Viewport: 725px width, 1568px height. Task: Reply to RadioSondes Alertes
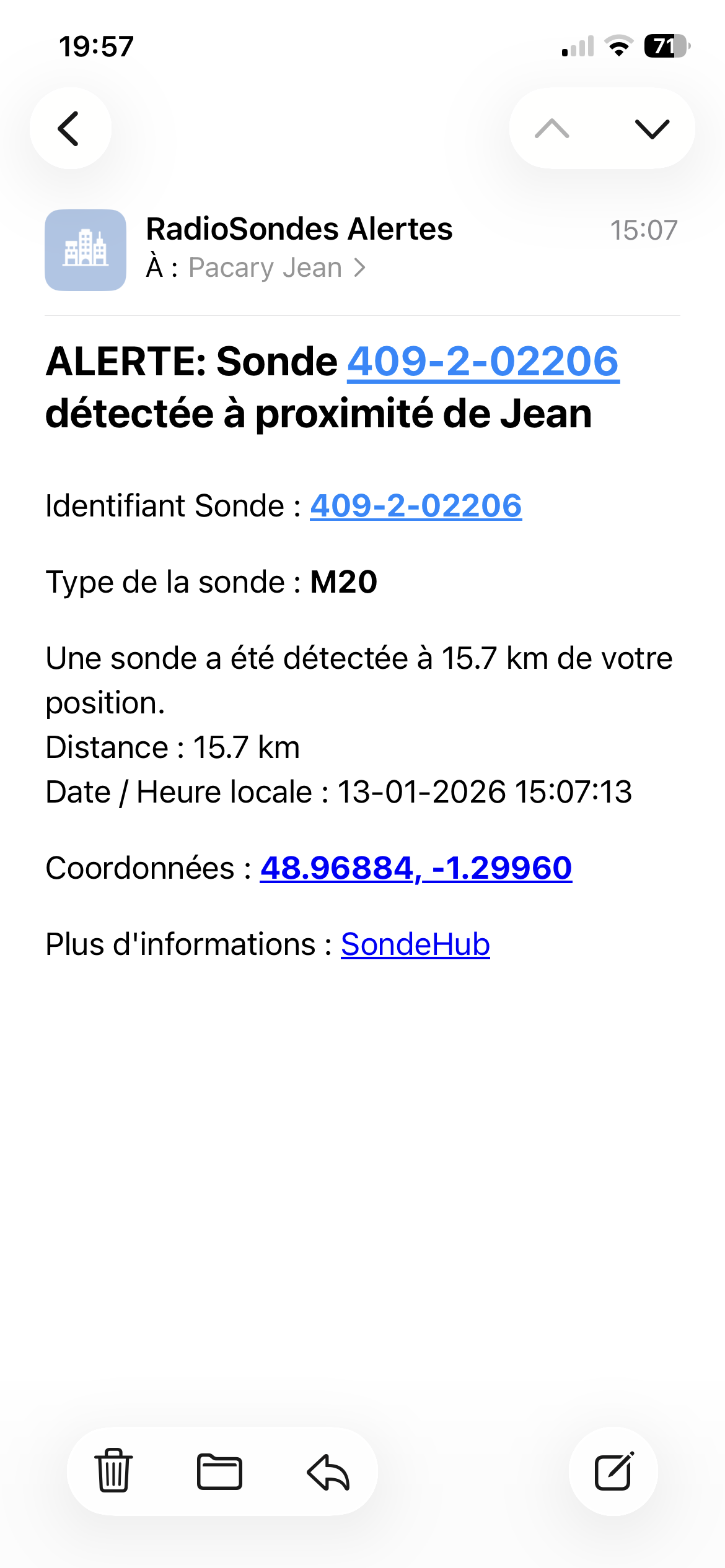coord(328,1471)
